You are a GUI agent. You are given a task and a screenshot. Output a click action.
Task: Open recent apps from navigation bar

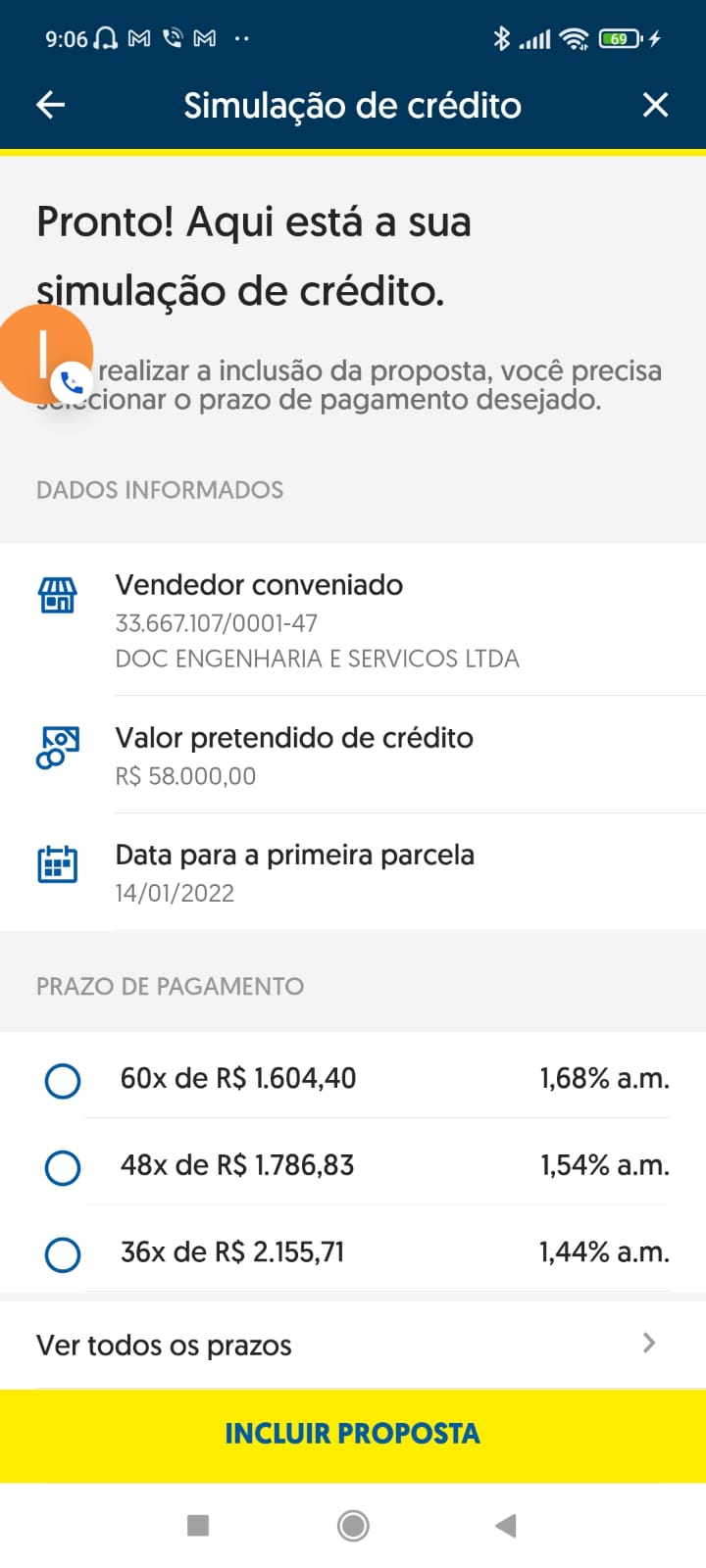(x=198, y=1525)
